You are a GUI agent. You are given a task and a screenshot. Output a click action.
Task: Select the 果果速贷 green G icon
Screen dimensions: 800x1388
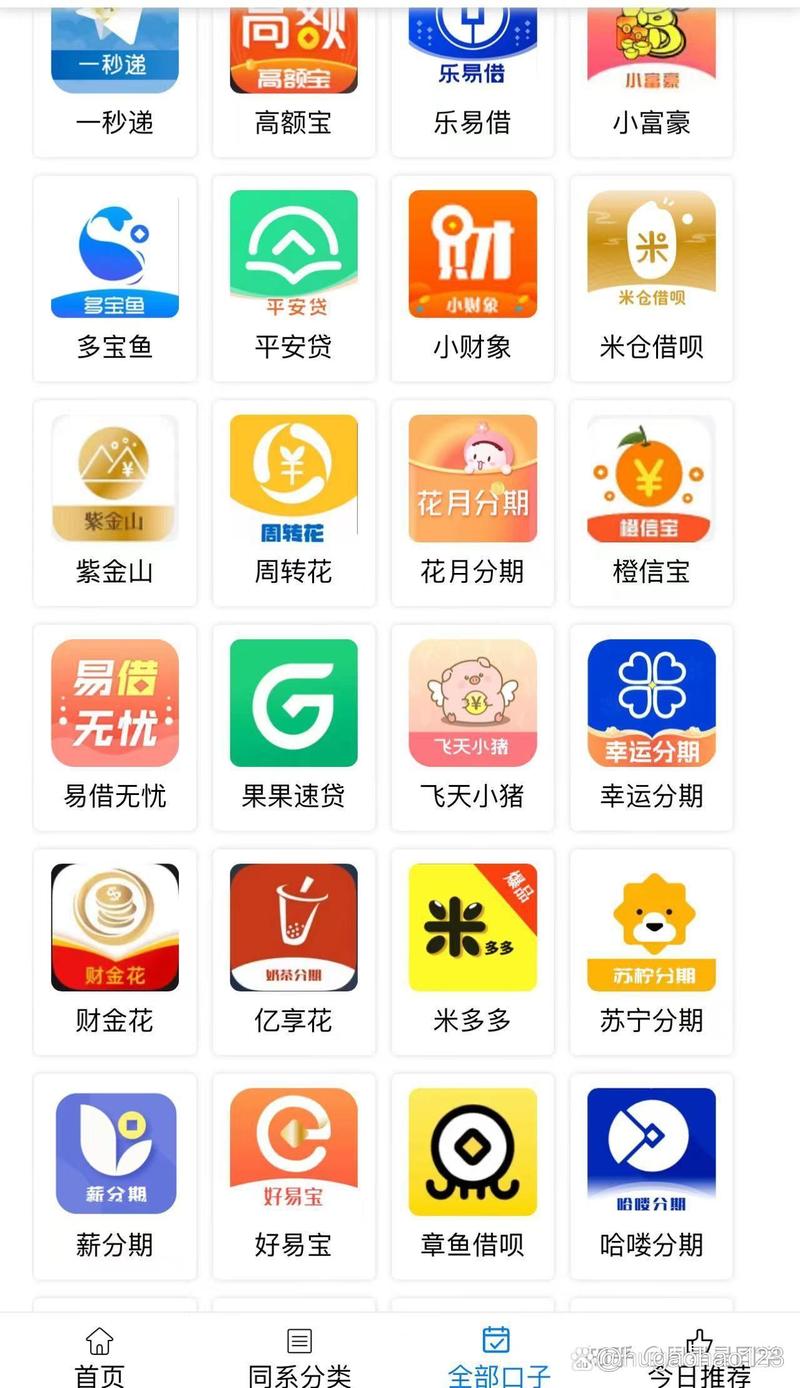[x=293, y=702]
